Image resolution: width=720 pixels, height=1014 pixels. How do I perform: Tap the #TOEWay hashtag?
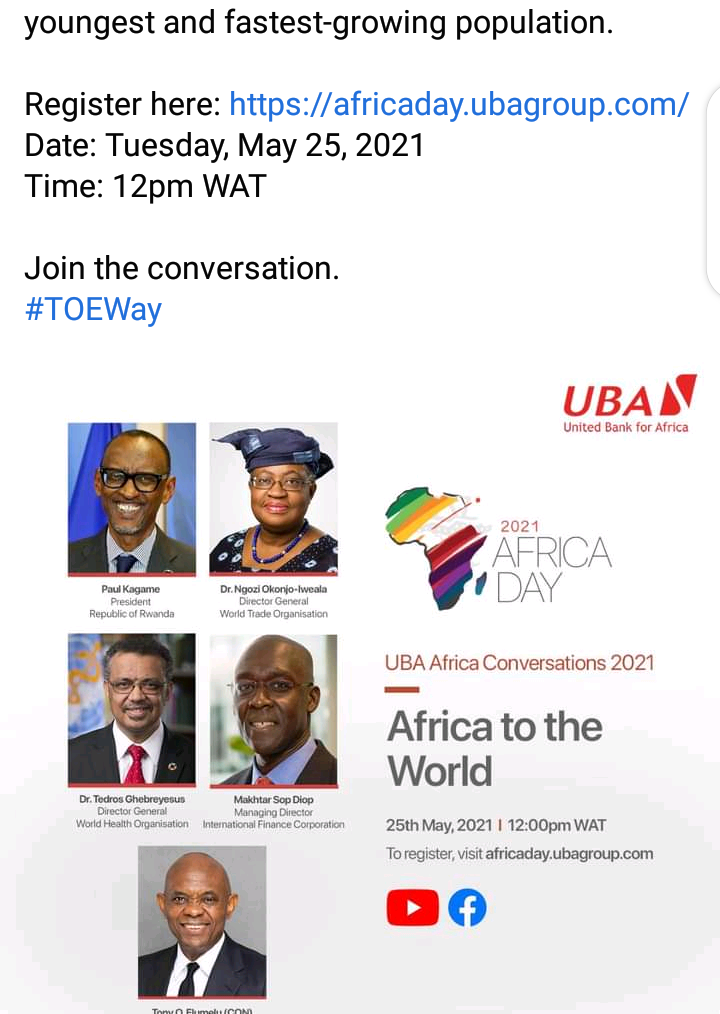point(93,309)
